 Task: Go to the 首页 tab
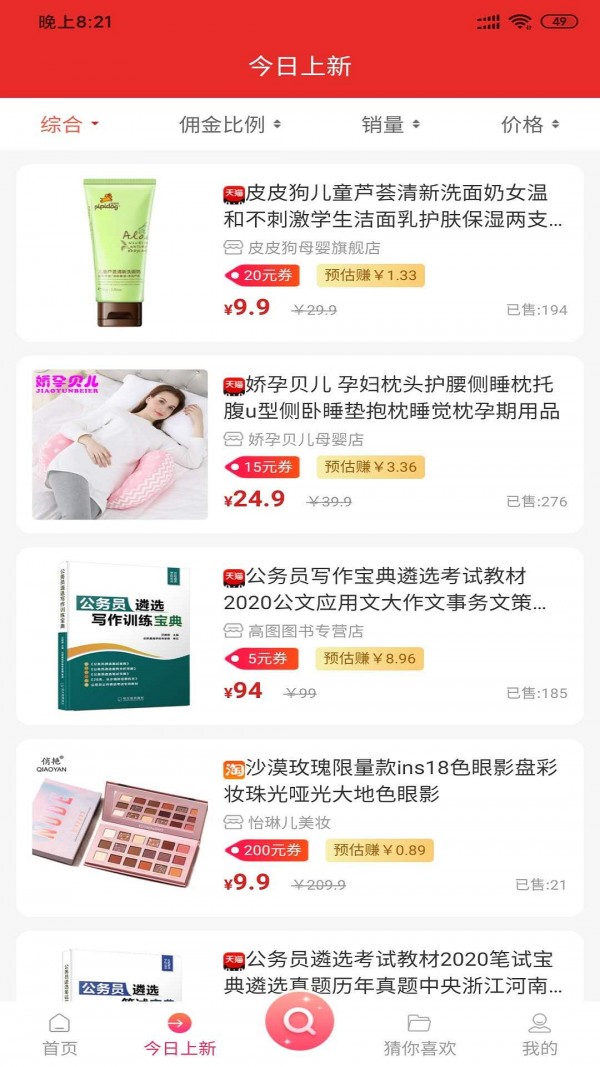click(60, 1035)
